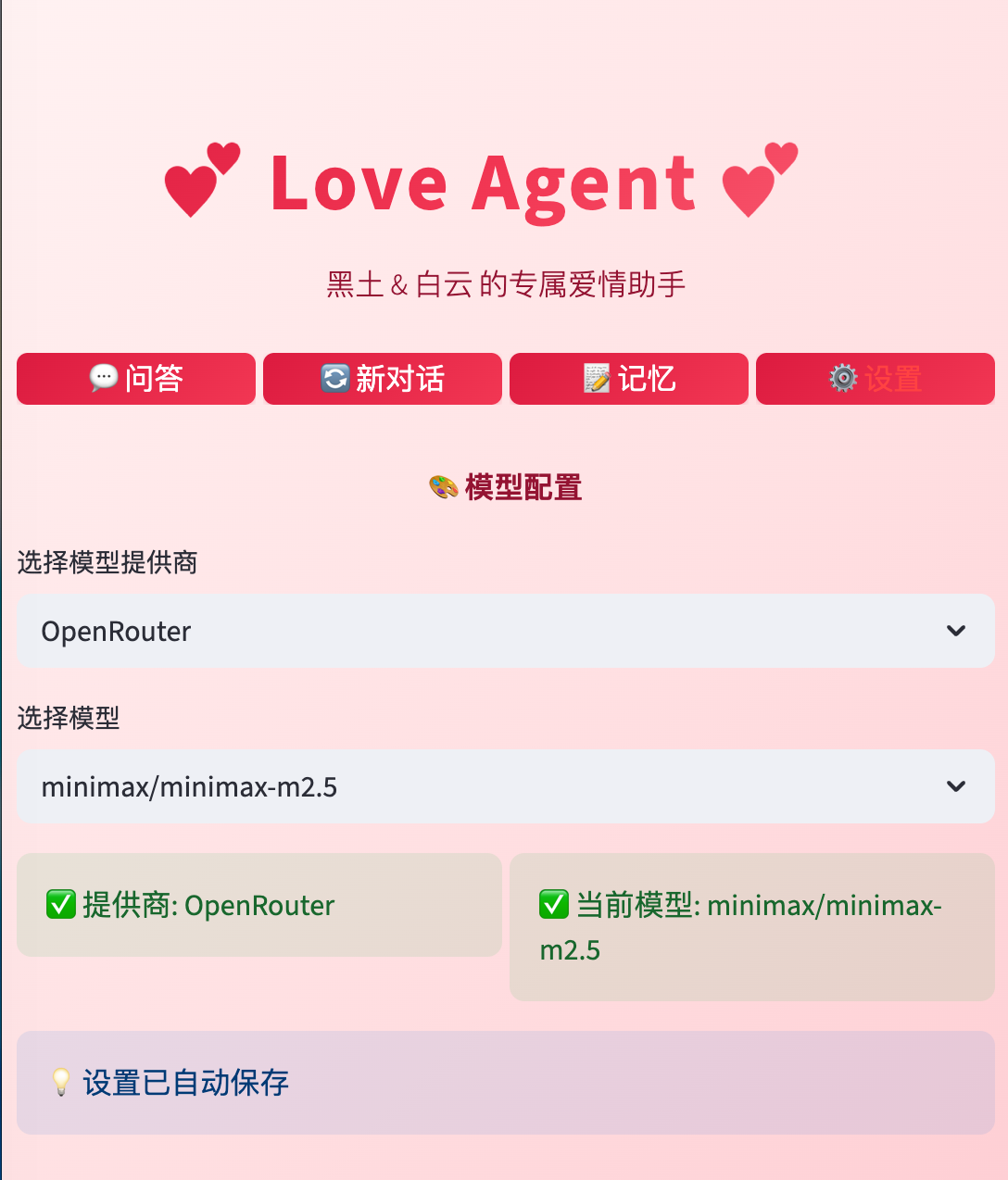Open the minimax/minimax-m2.5 model dropdown
This screenshot has width=1008, height=1180.
[505, 786]
